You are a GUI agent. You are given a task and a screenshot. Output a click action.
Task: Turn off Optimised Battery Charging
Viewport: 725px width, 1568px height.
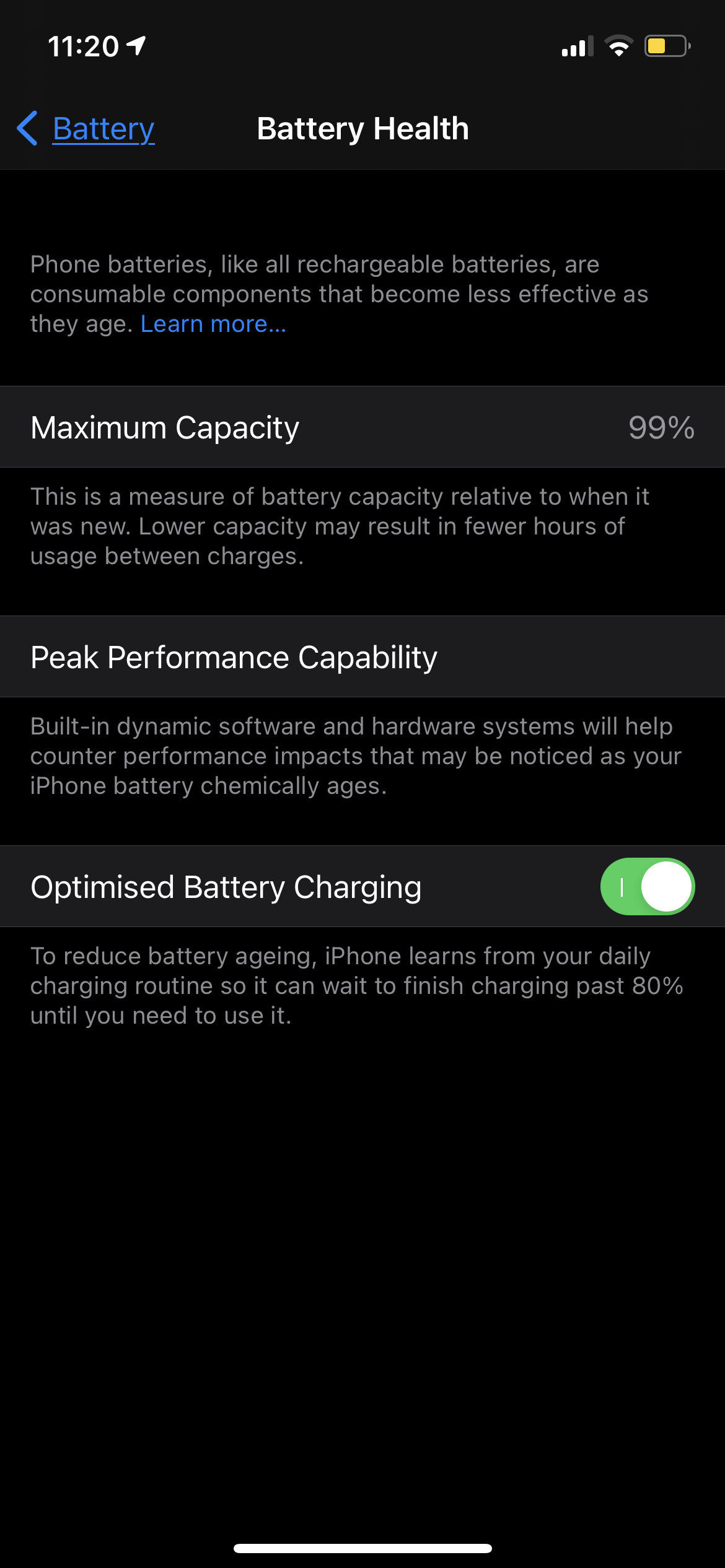click(x=647, y=886)
